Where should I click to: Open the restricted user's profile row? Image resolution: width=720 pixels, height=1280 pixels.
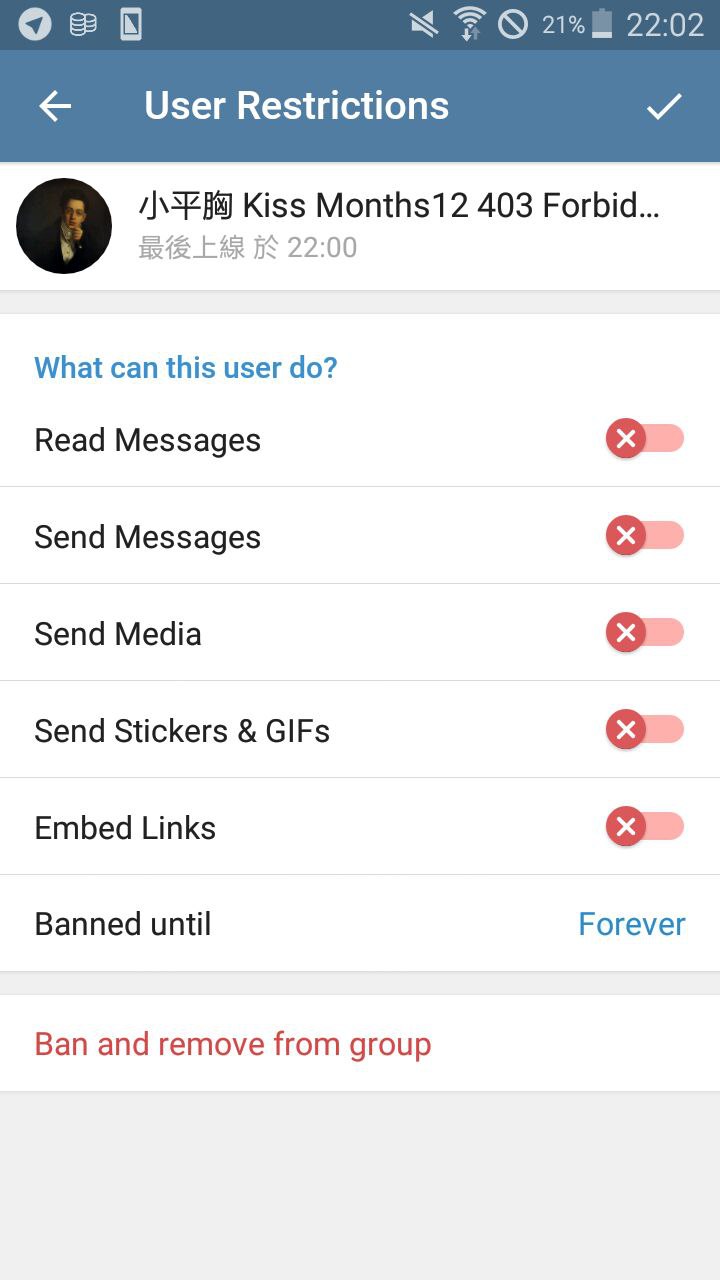[x=360, y=226]
